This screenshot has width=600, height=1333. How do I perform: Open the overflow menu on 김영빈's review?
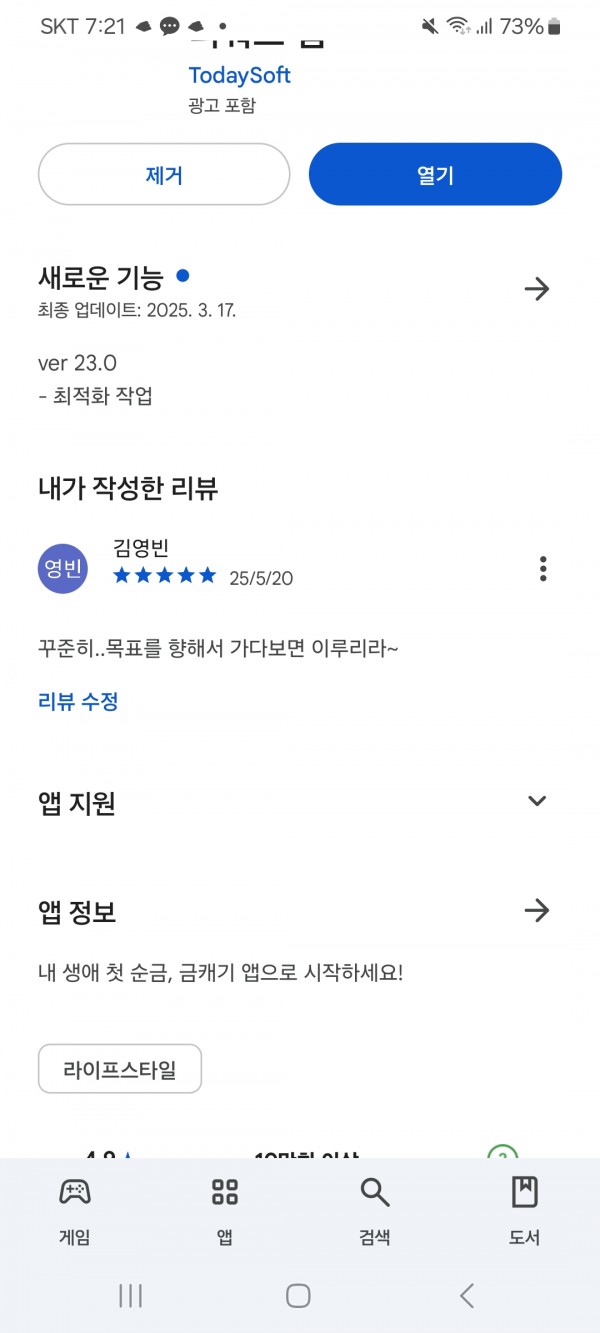click(x=543, y=569)
